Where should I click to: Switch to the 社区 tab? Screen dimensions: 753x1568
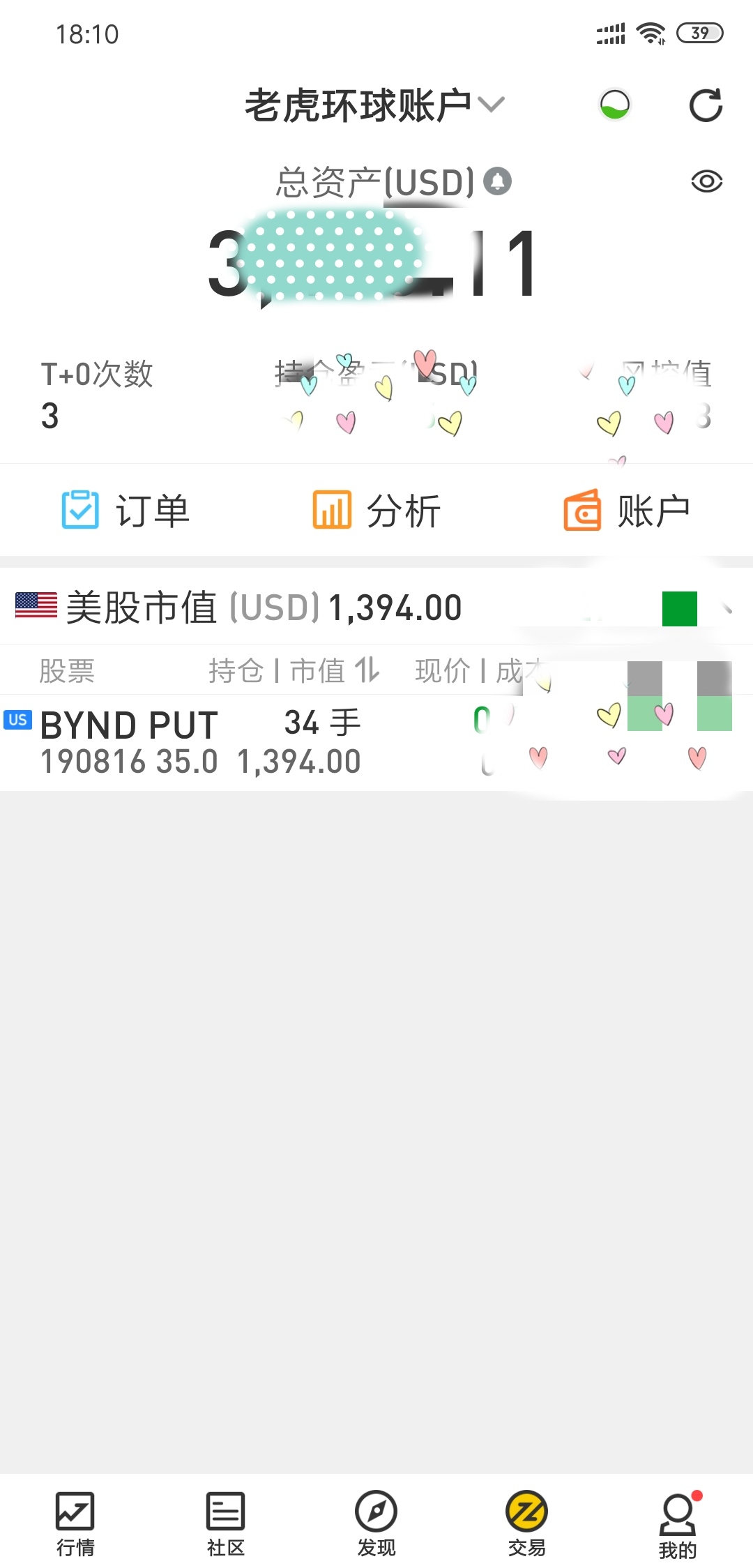click(226, 1525)
